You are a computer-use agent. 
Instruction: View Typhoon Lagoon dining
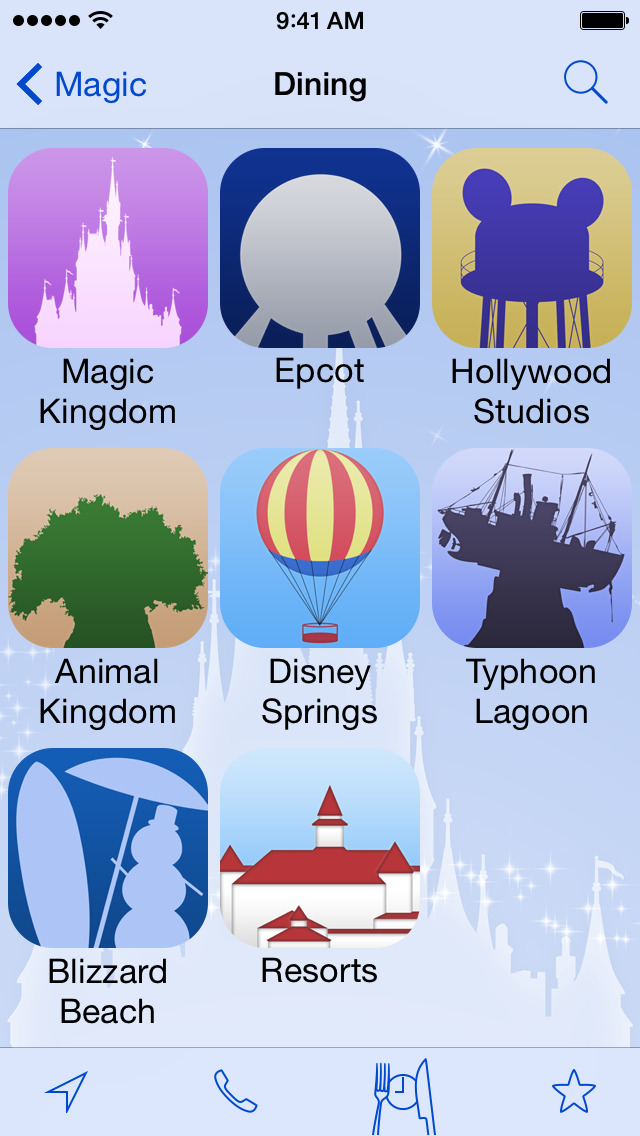click(x=531, y=548)
